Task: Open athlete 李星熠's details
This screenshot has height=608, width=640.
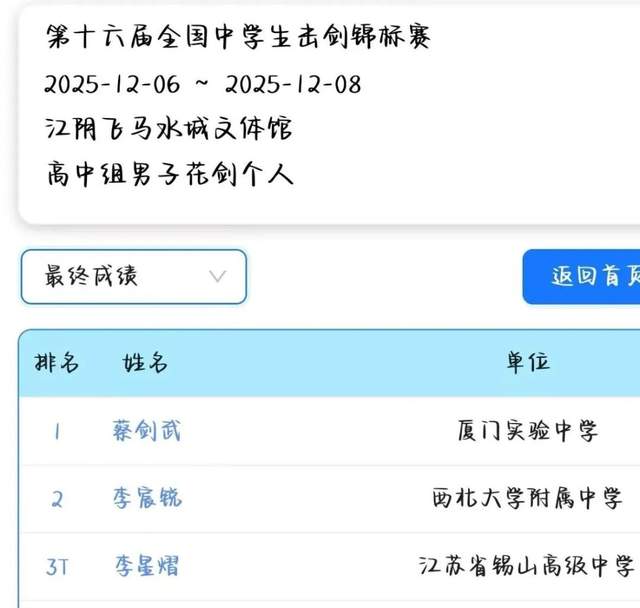Action: click(x=147, y=564)
